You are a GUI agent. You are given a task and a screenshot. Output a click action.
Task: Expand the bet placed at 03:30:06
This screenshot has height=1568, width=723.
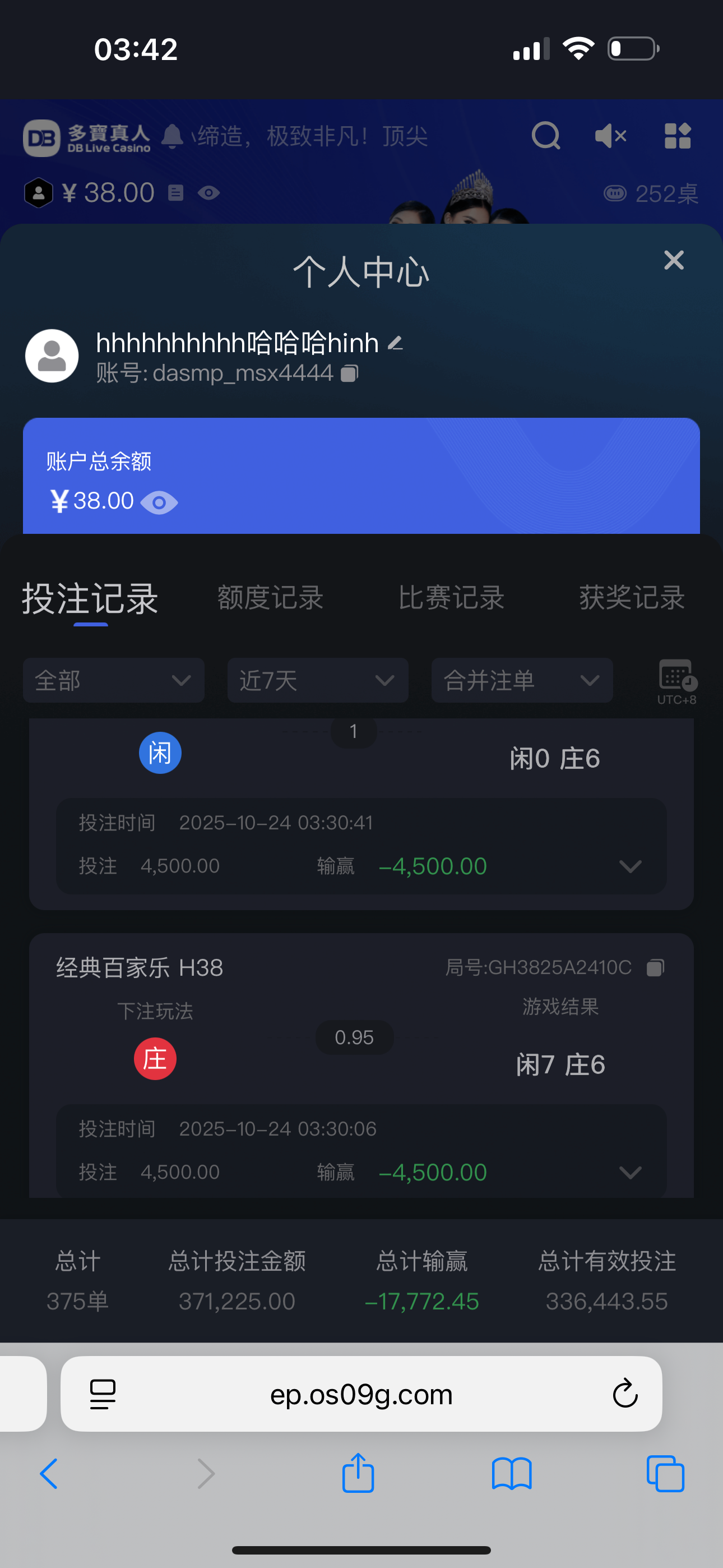click(630, 1172)
